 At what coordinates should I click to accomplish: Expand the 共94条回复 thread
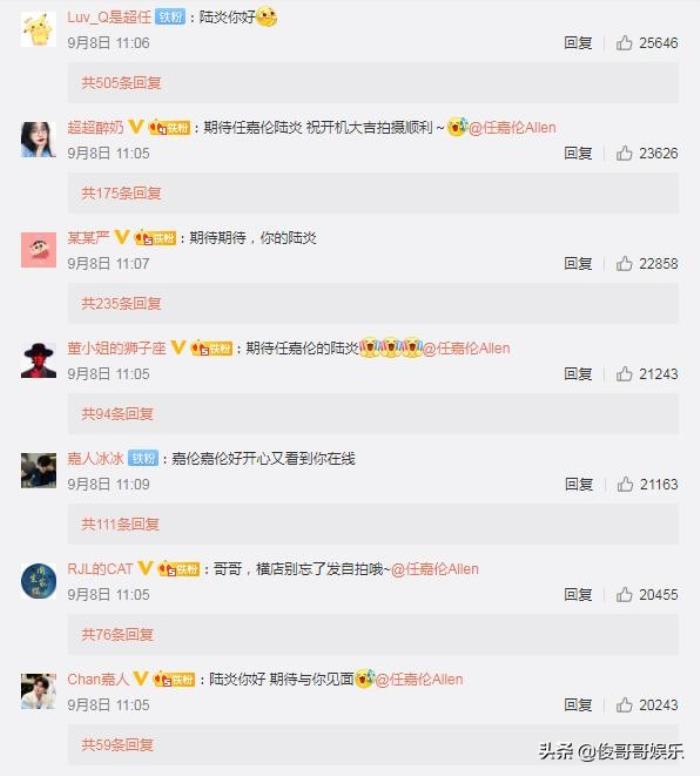(x=117, y=413)
